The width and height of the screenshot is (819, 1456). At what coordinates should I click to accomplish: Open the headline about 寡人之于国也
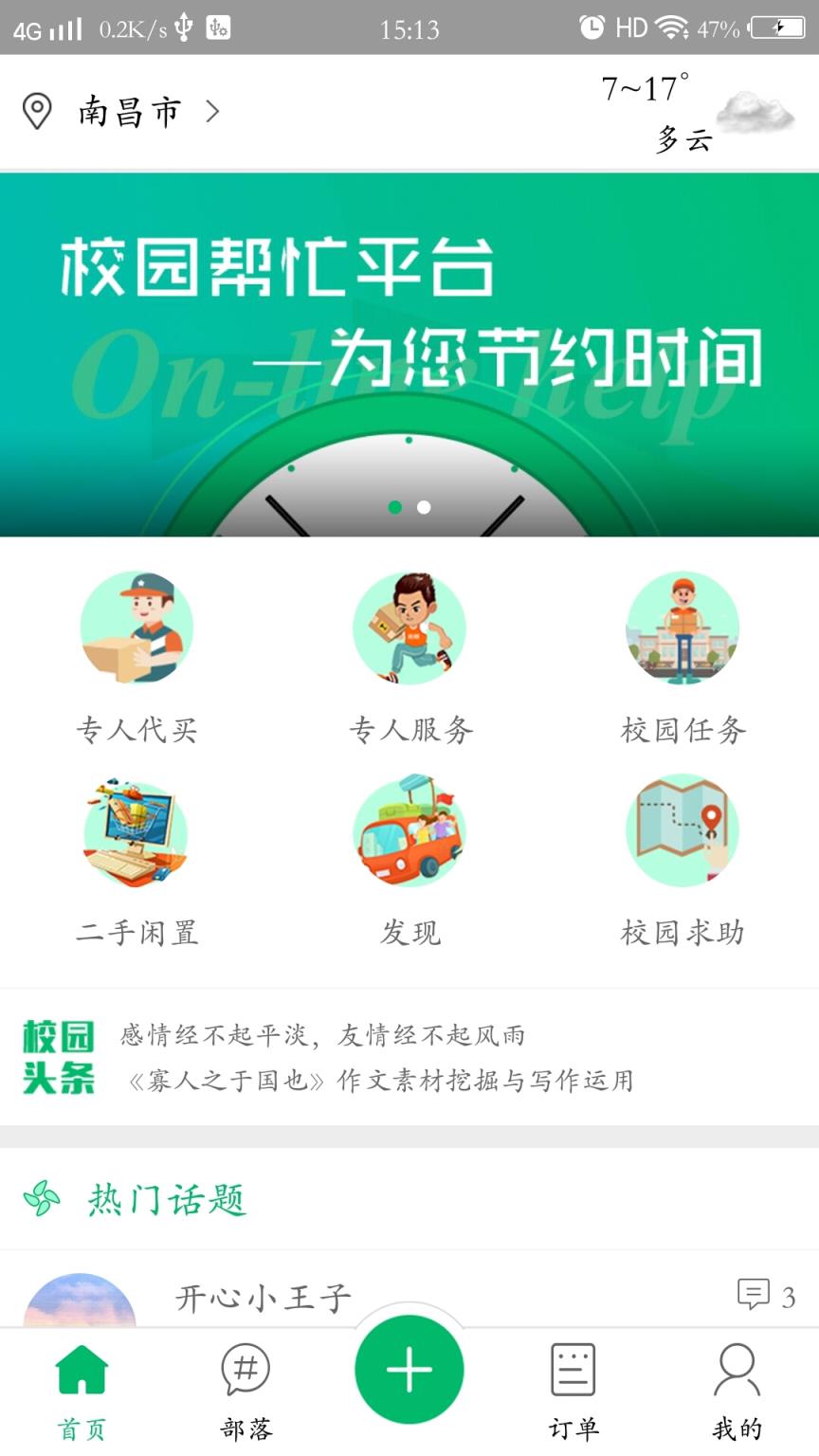coord(379,1079)
